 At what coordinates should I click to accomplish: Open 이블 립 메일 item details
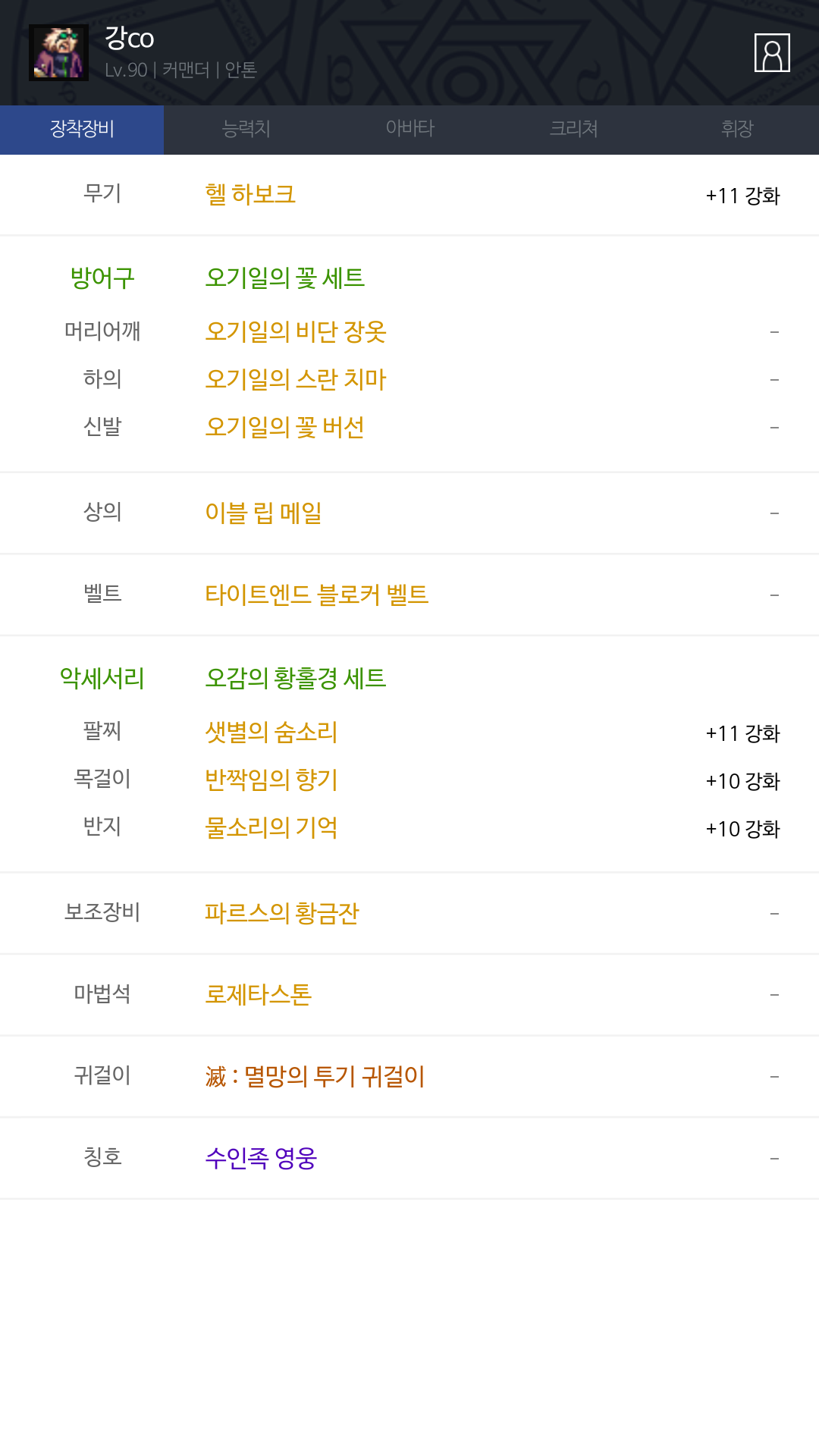coord(264,513)
